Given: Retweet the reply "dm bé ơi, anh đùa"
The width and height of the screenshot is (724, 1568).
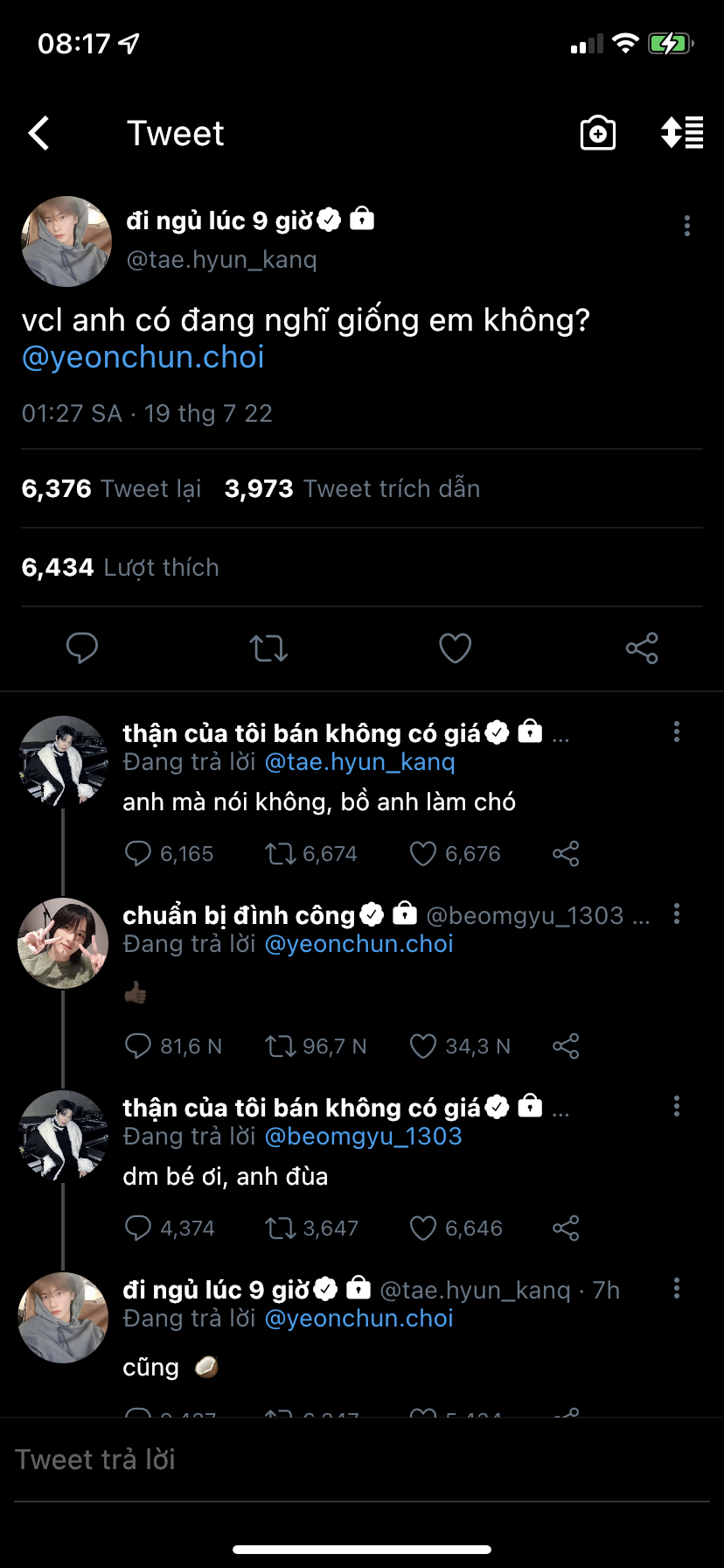Looking at the screenshot, I should click(x=281, y=1228).
